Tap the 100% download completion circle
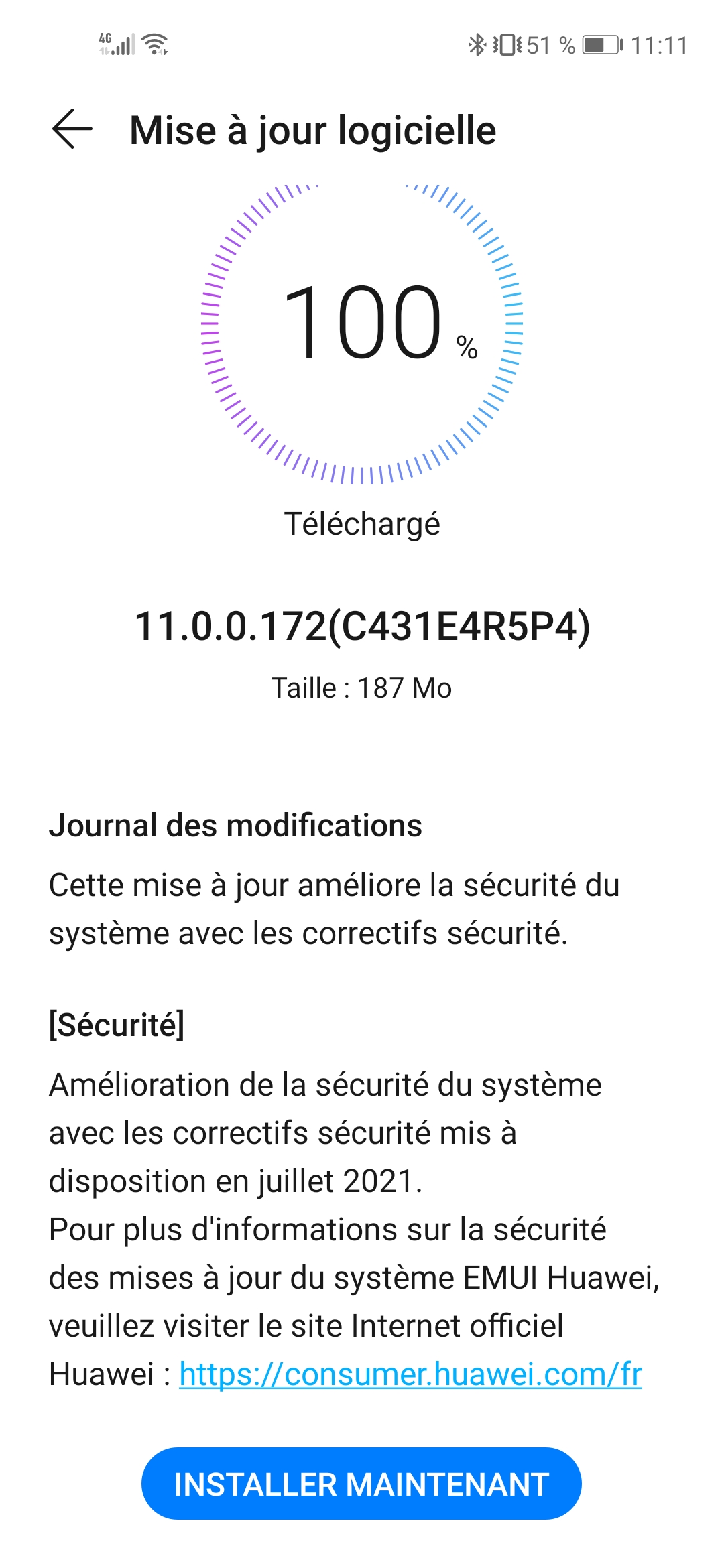This screenshot has width=724, height=1568. pyautogui.click(x=362, y=328)
